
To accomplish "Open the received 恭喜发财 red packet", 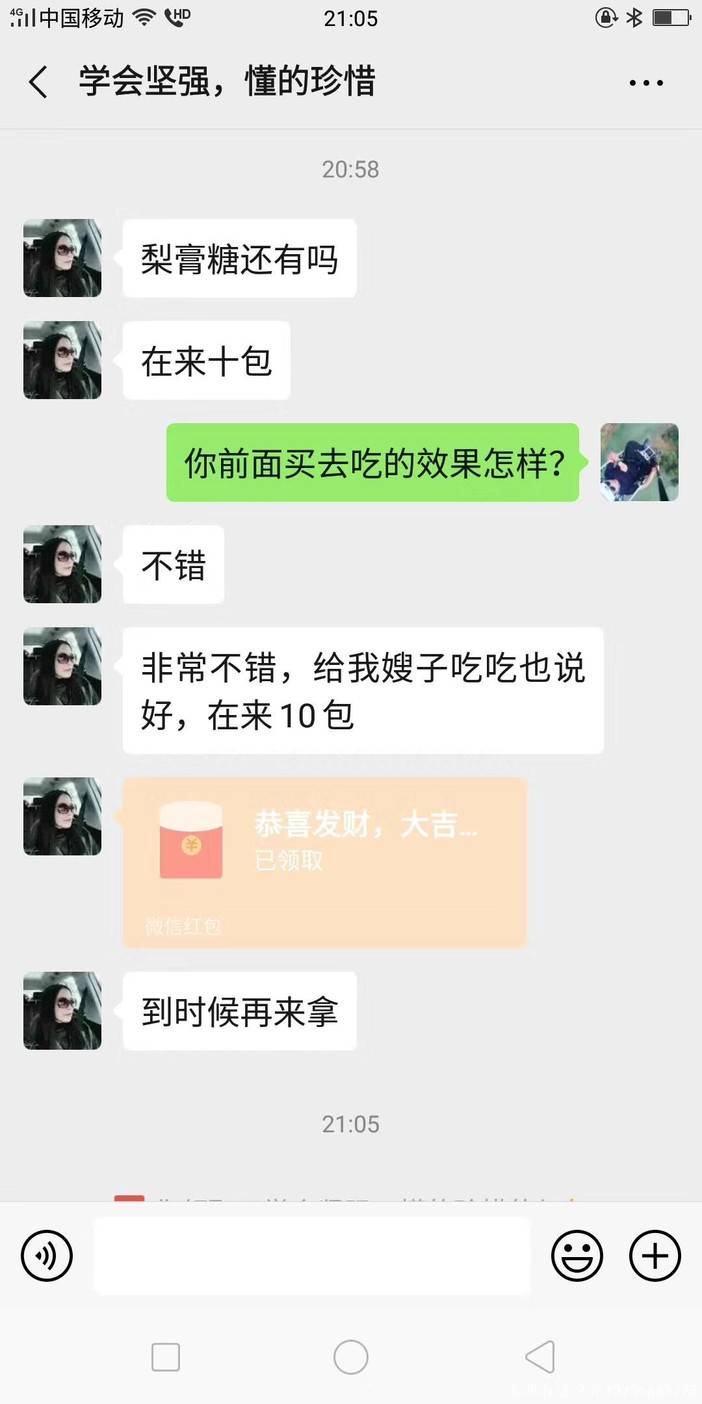I will 325,862.
